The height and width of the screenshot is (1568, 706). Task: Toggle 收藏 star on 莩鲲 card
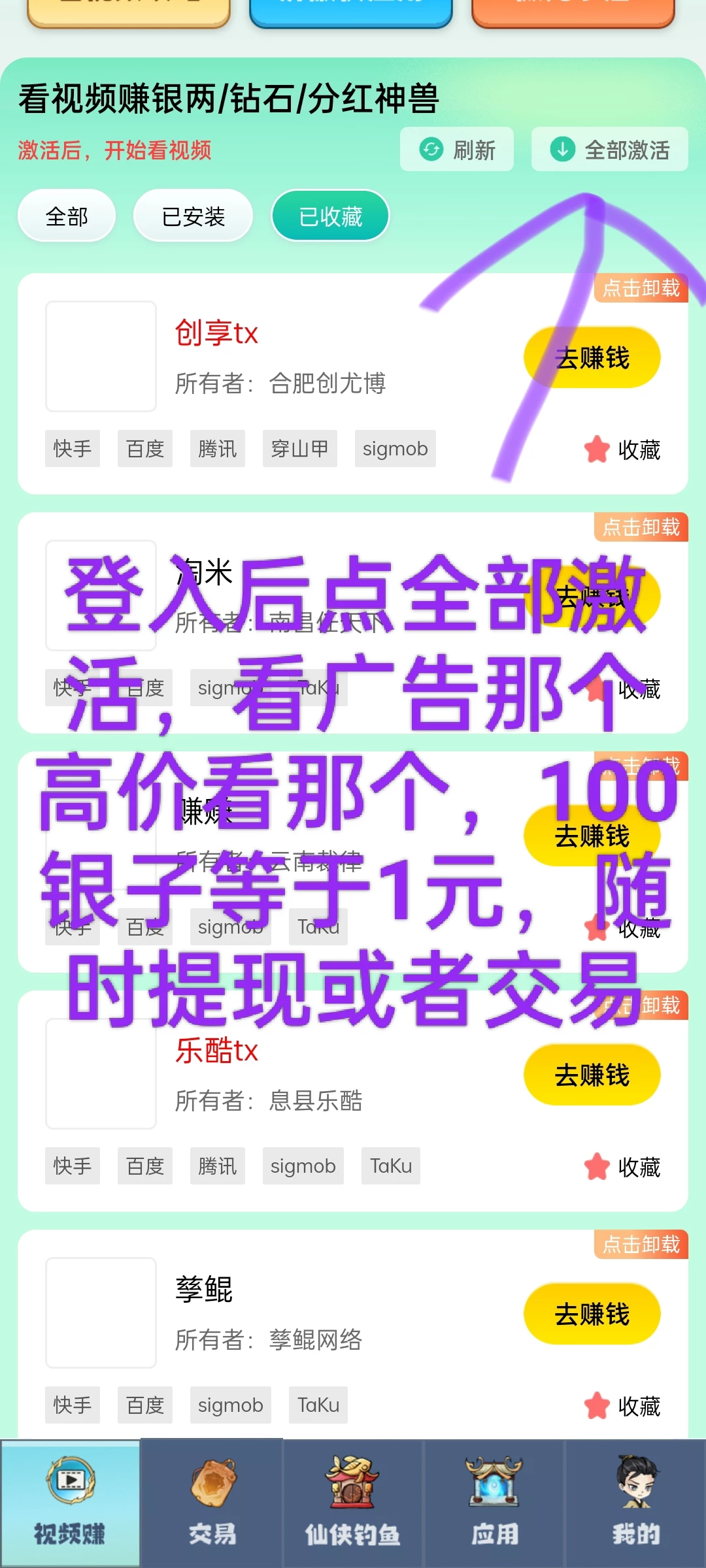pos(622,1406)
